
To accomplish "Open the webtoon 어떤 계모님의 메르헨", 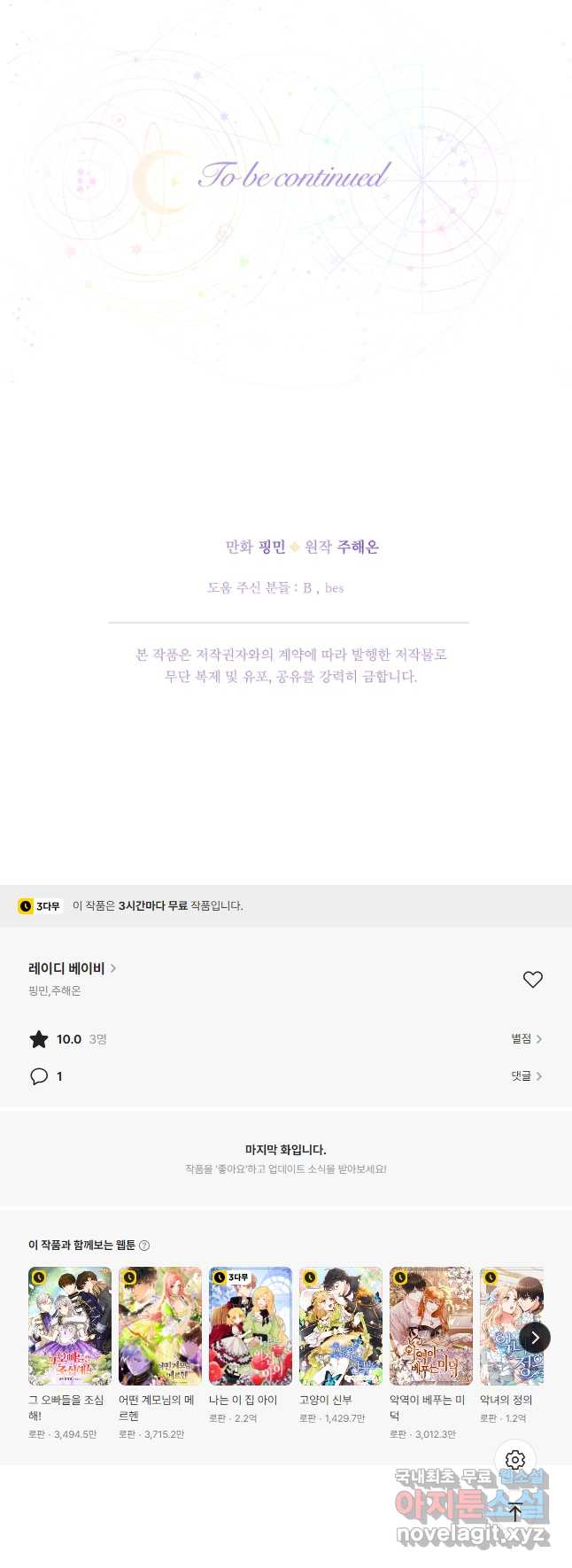I will [x=160, y=1326].
